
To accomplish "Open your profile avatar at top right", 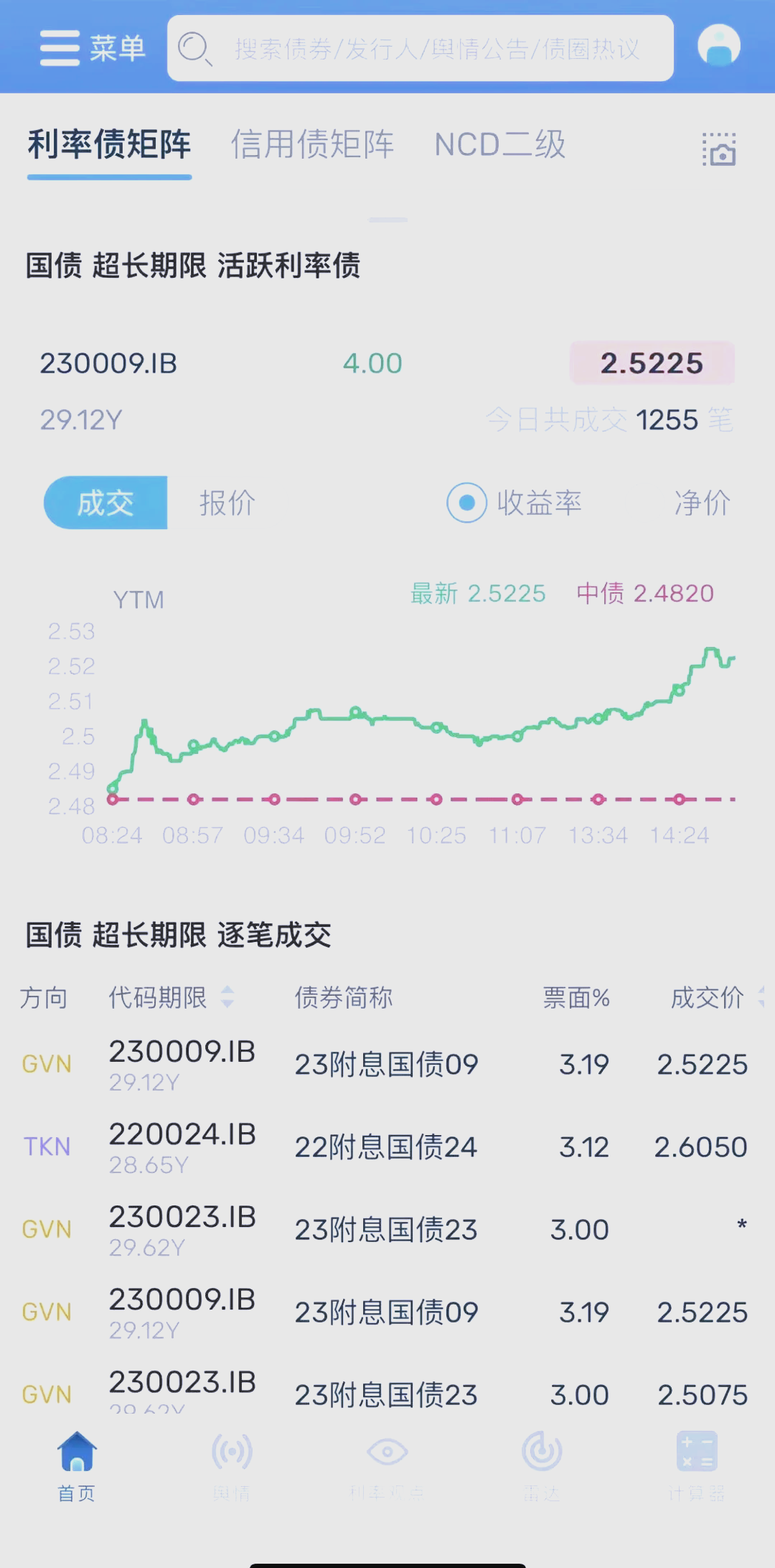I will coord(718,45).
